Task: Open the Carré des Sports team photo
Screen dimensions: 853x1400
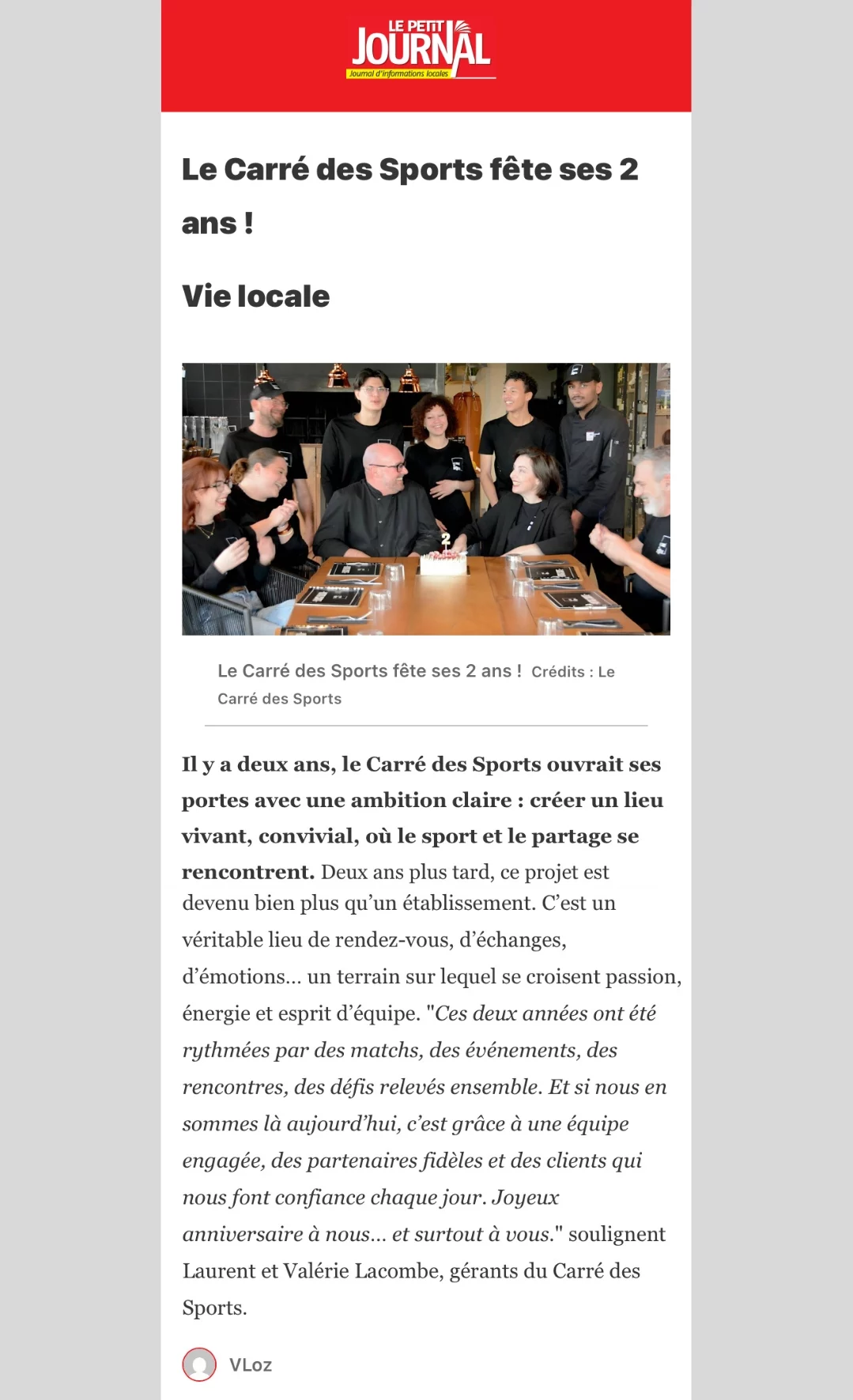Action: 426,499
